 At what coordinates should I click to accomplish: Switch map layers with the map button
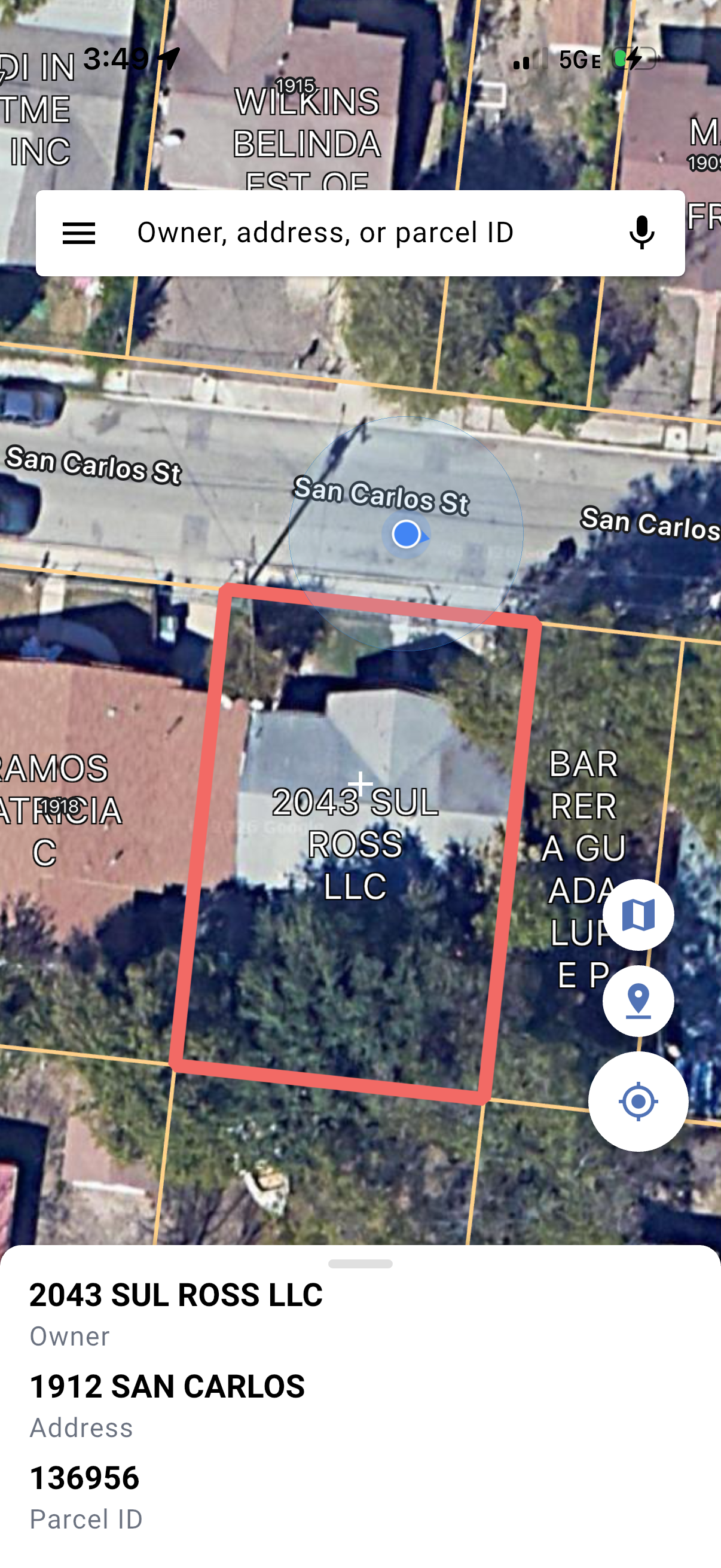click(x=638, y=914)
